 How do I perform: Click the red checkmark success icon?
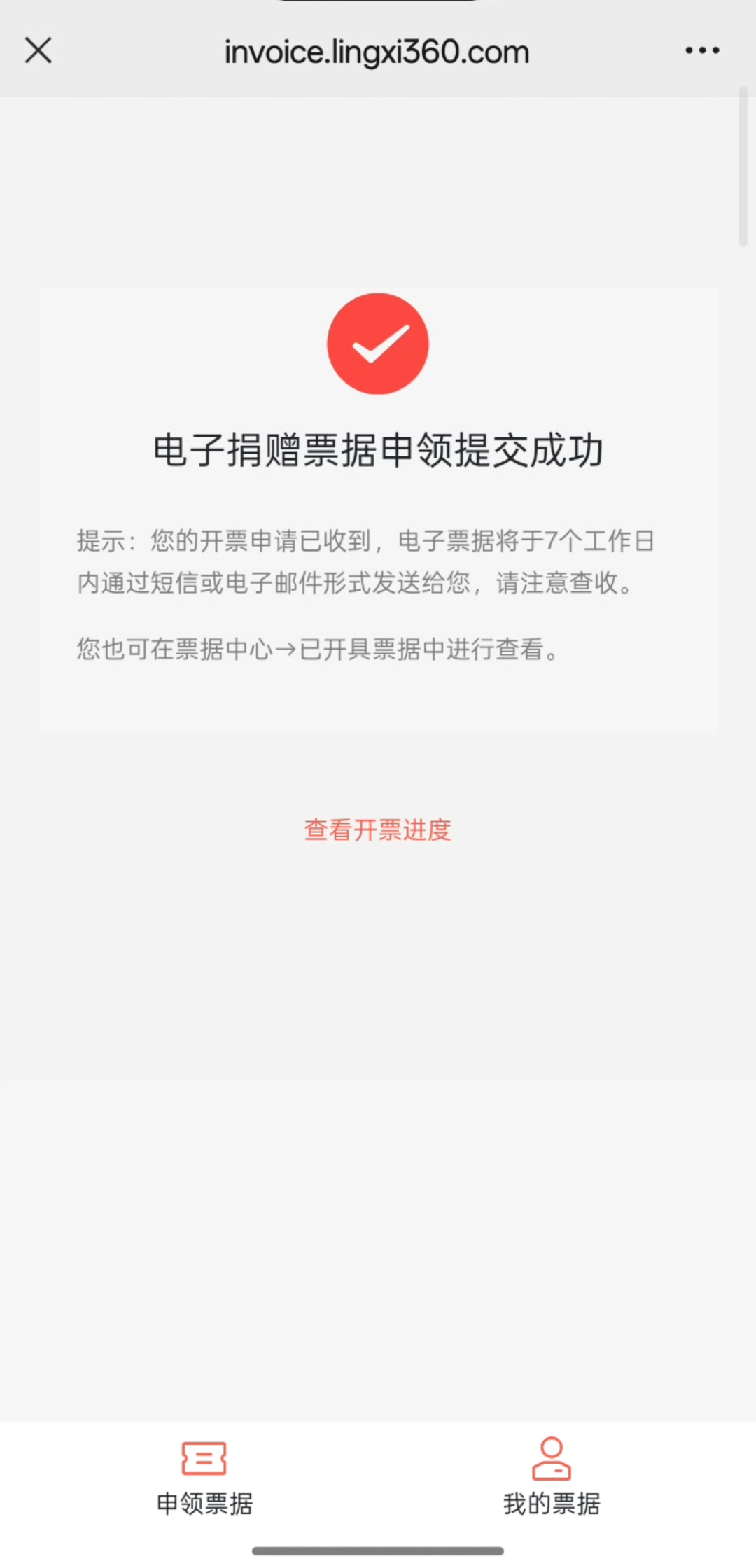pyautogui.click(x=378, y=342)
